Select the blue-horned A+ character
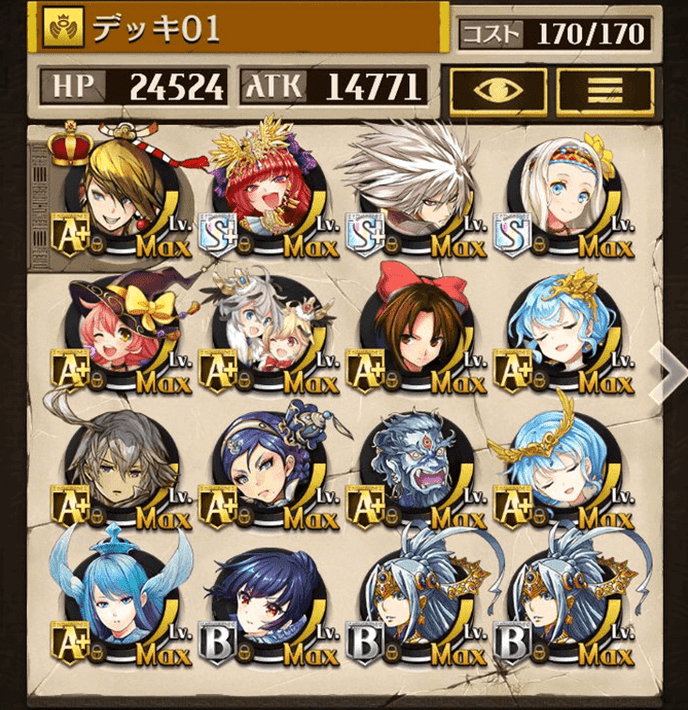The image size is (688, 710). (x=110, y=610)
